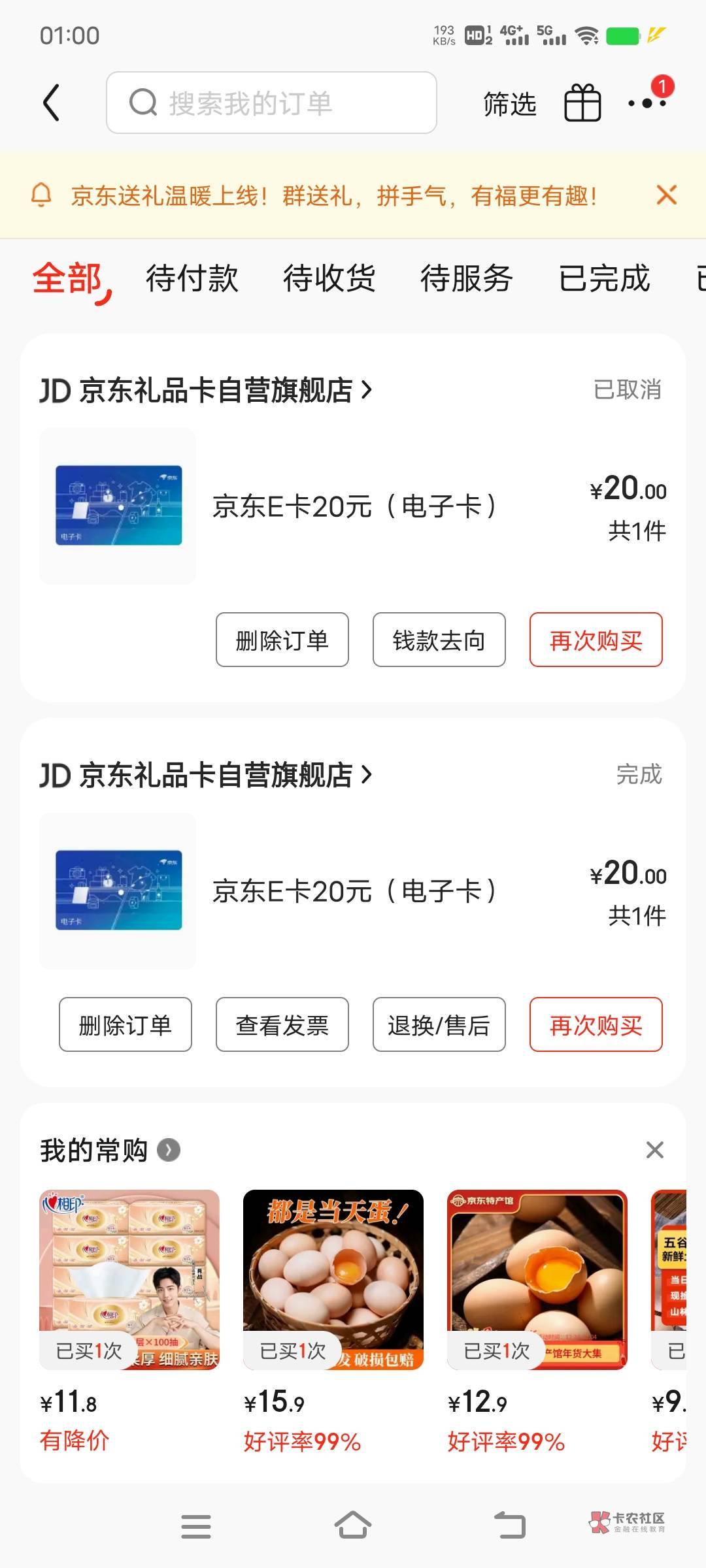Open the three-dot overflow menu
This screenshot has height=1568, width=706.
(x=647, y=103)
